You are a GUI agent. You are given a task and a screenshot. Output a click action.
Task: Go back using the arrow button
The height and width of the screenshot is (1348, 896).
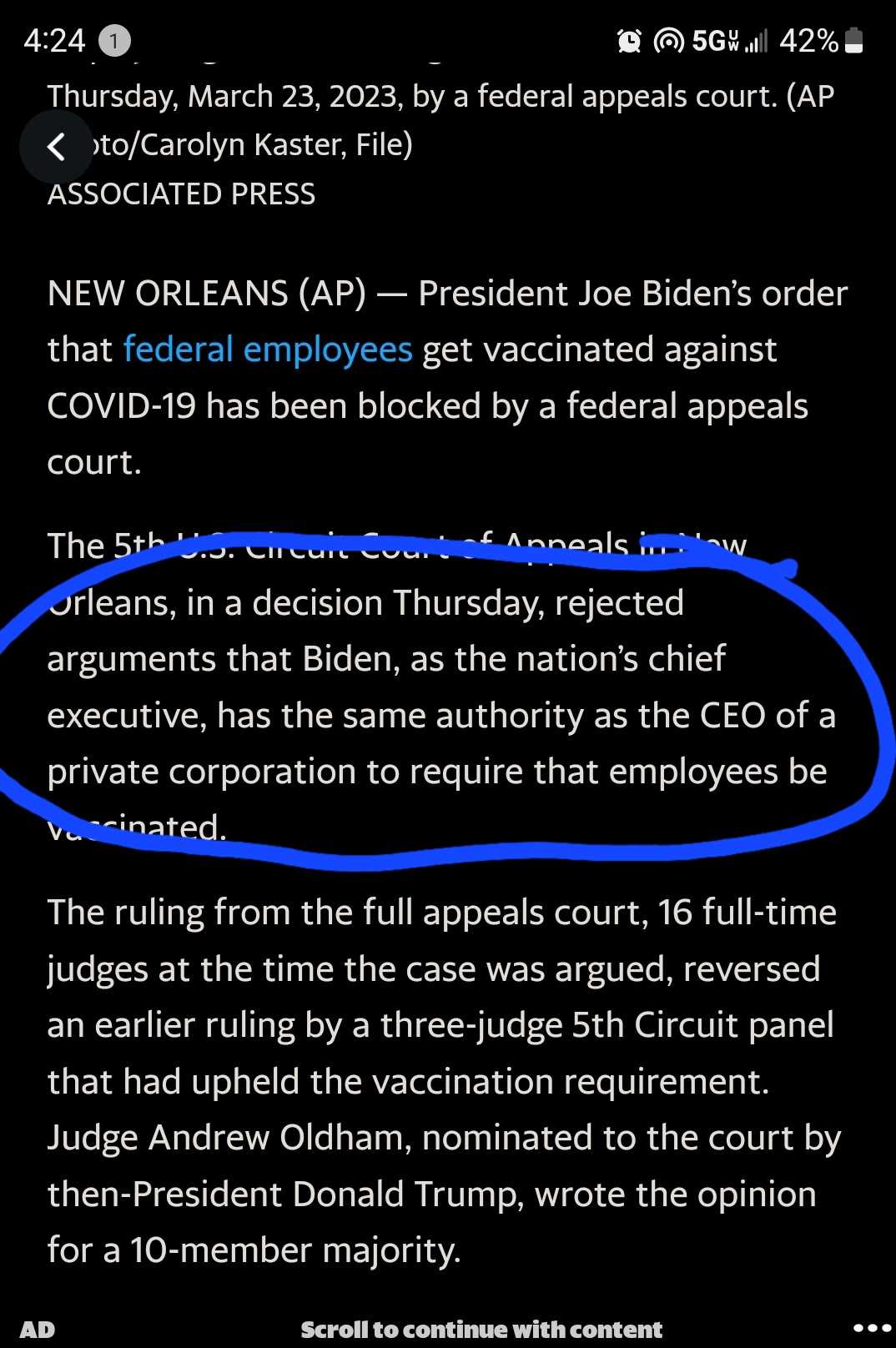56,147
